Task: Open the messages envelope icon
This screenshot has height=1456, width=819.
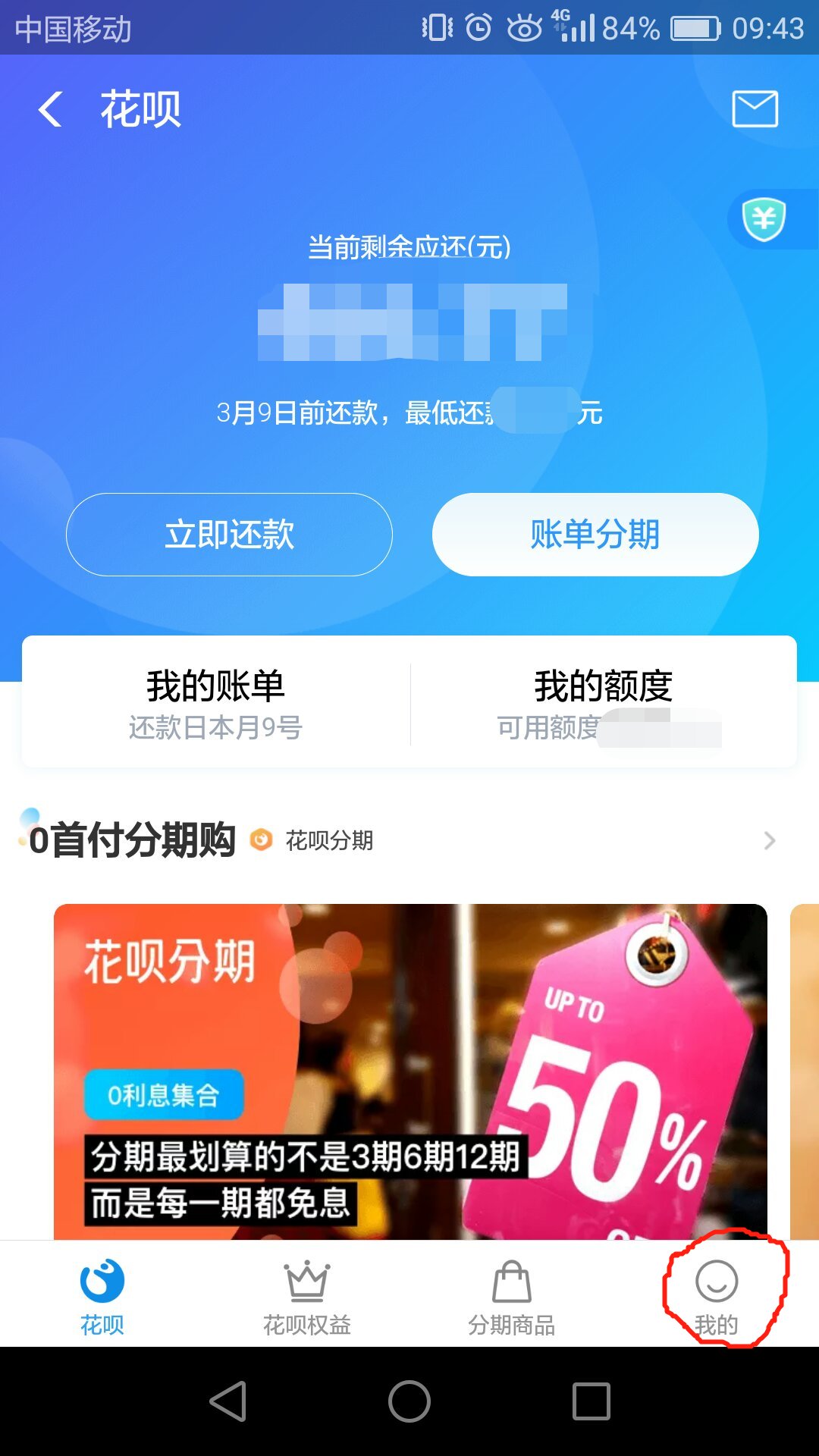Action: tap(755, 108)
